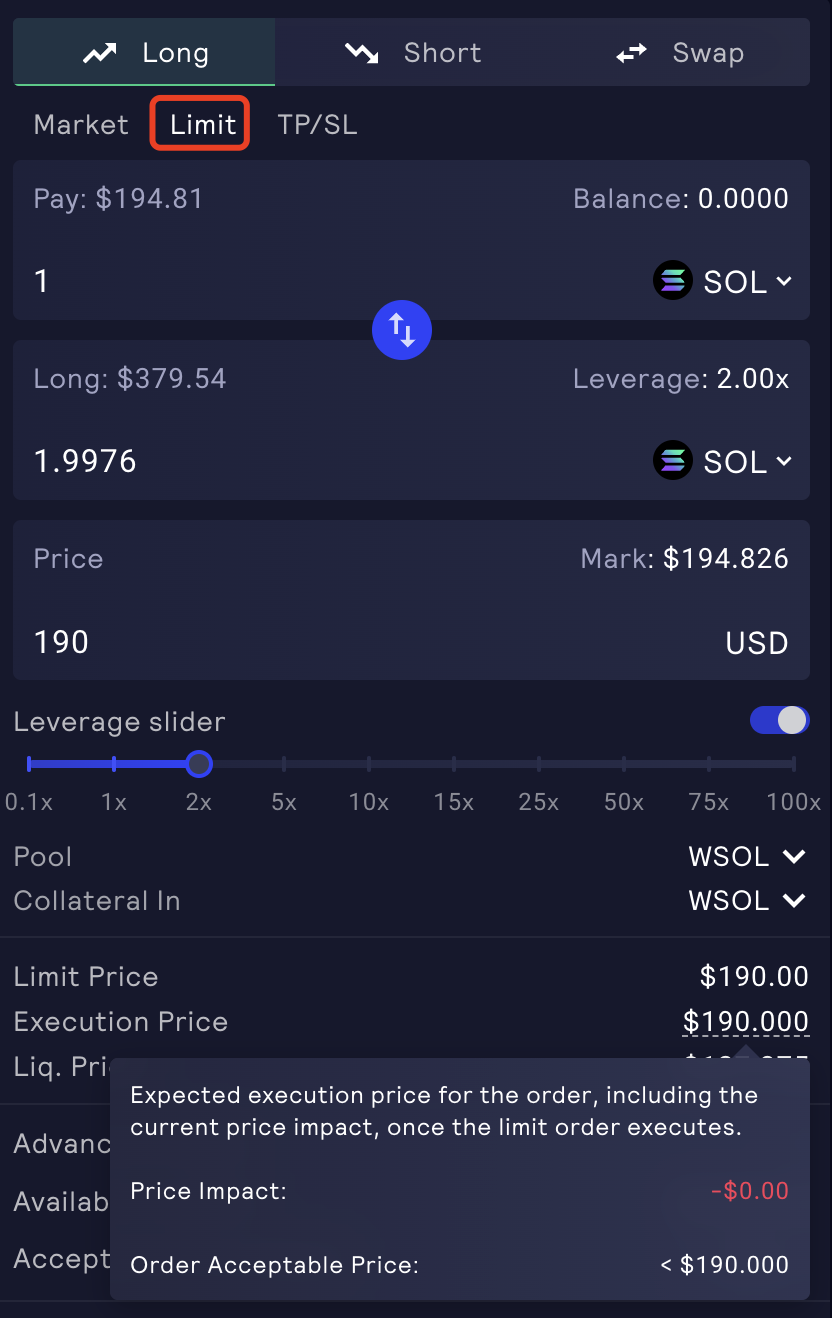Click the downward zigzag icon on the Short tab
The width and height of the screenshot is (832, 1318).
(360, 51)
